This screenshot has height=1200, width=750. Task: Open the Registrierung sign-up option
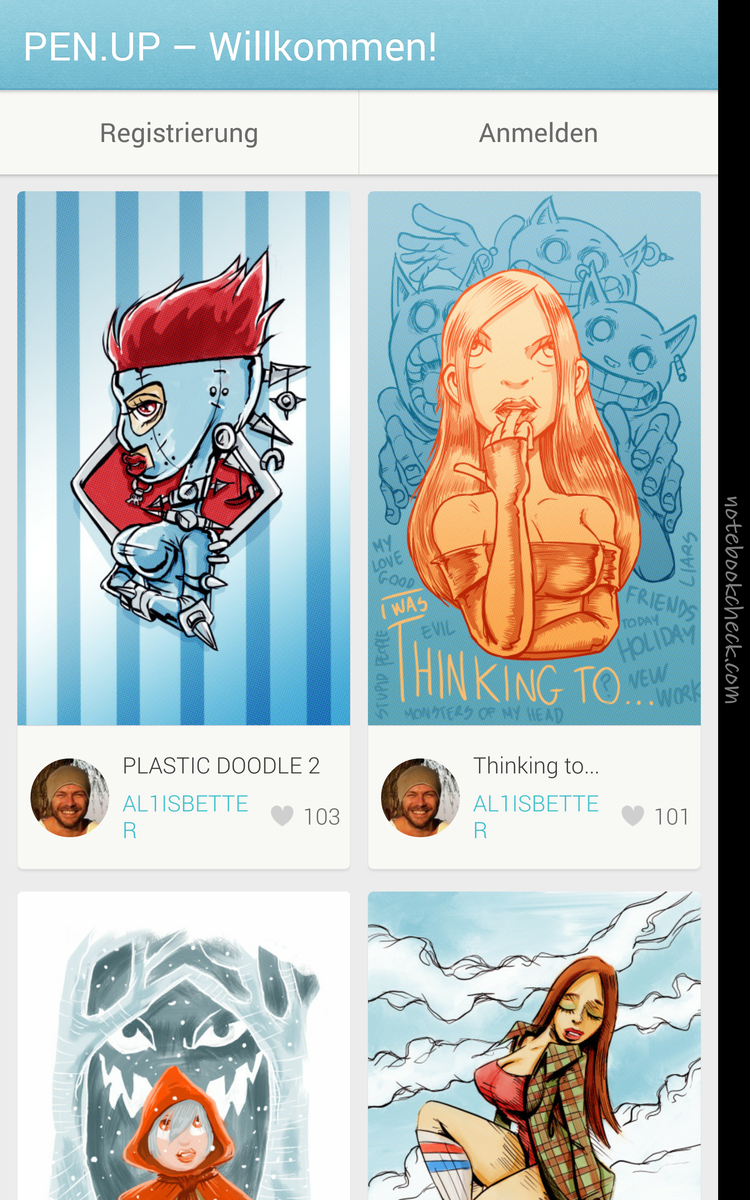[179, 133]
